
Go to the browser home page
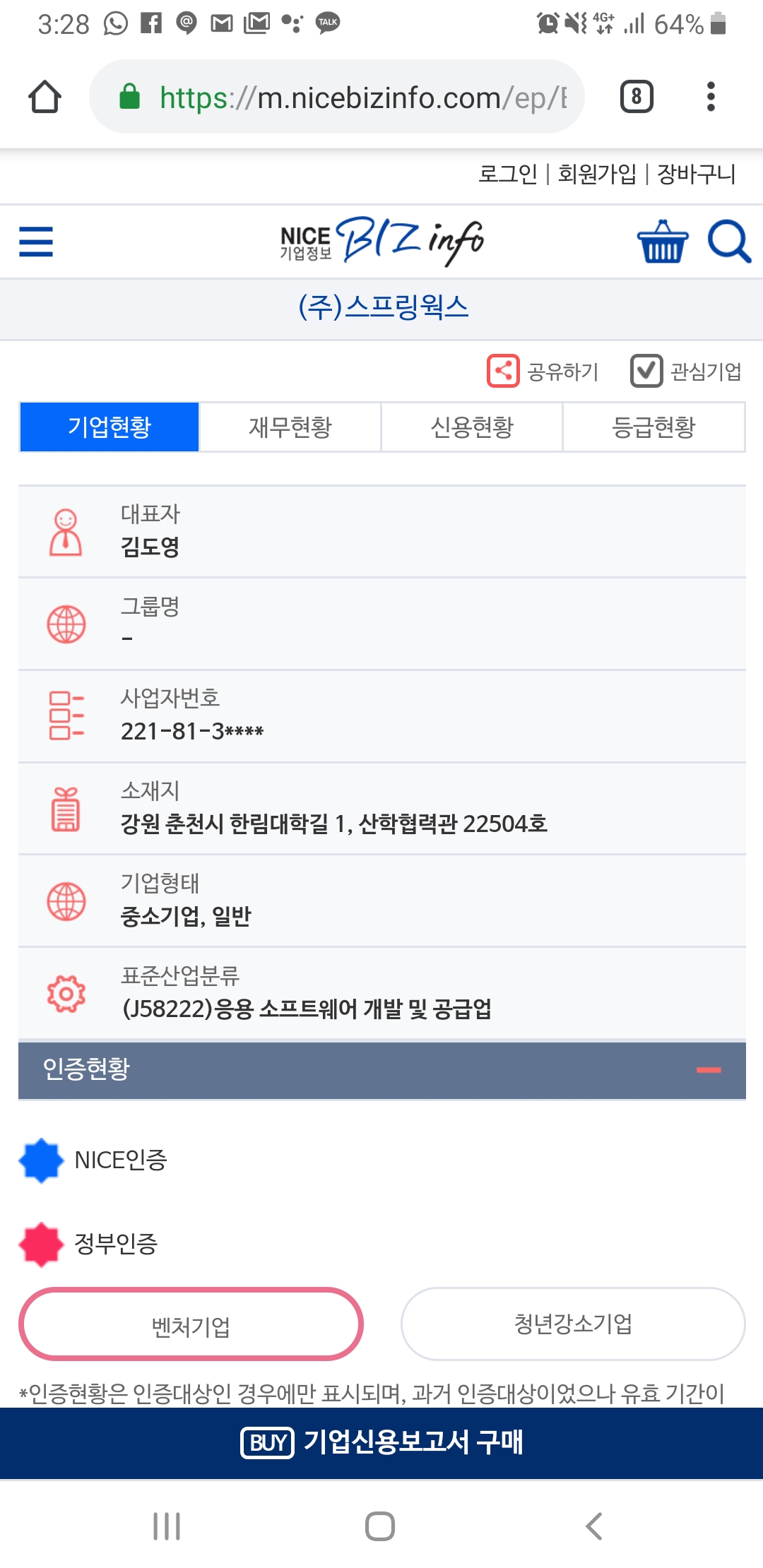click(x=45, y=97)
